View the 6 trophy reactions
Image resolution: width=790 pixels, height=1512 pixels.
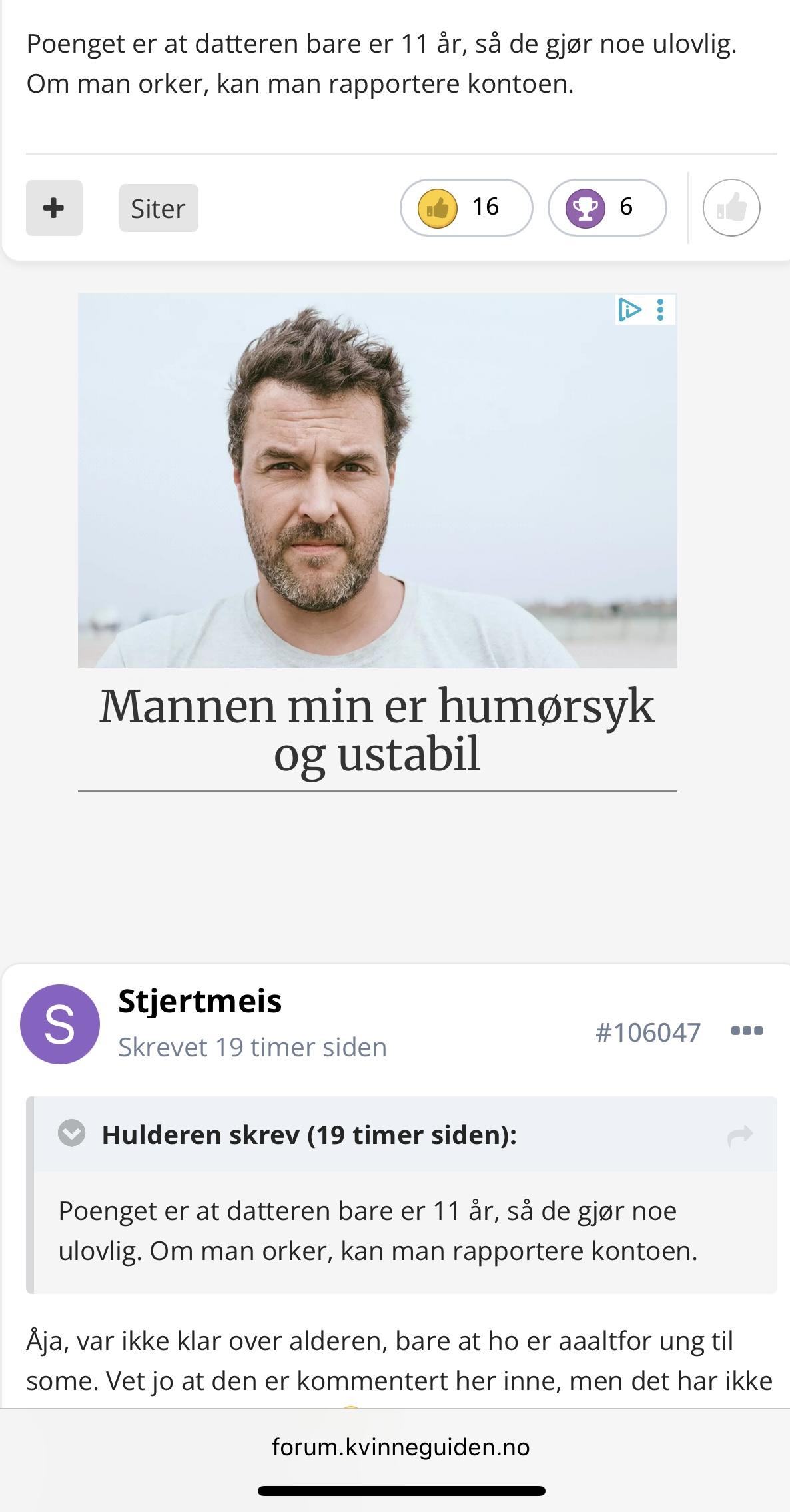607,207
